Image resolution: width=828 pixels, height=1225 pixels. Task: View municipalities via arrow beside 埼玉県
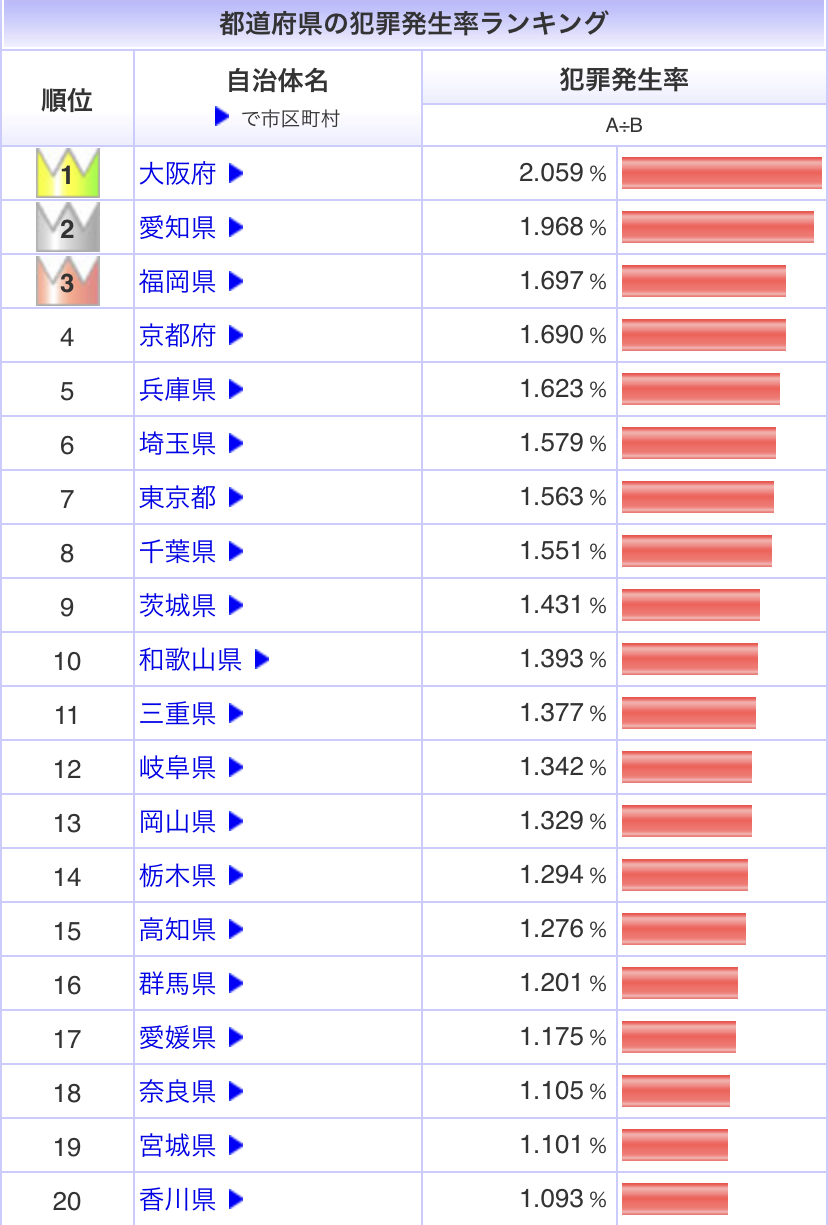236,443
